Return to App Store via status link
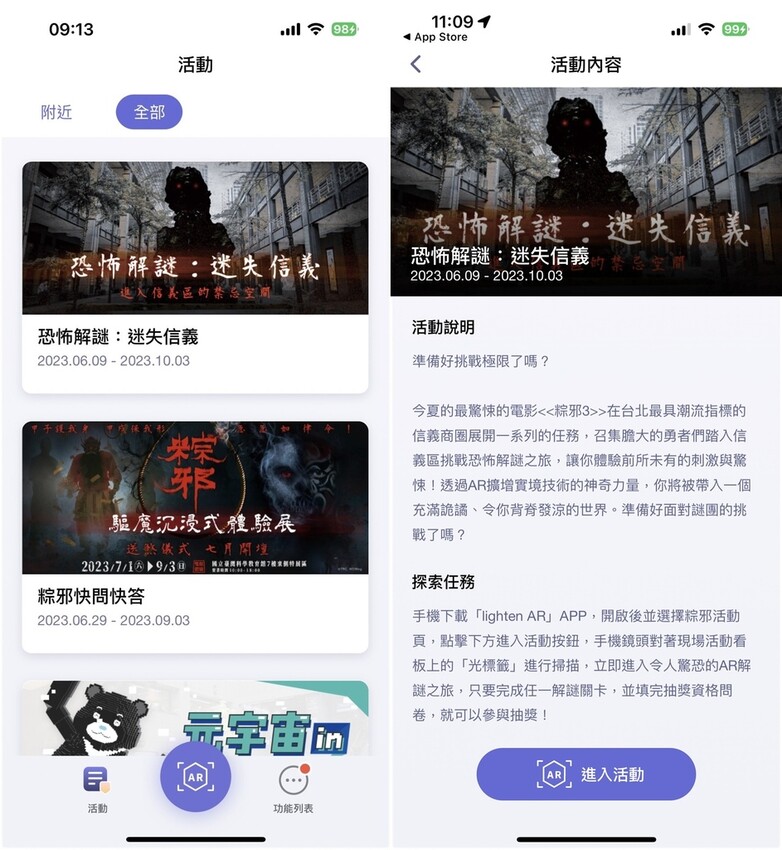This screenshot has width=782, height=850. coord(434,37)
